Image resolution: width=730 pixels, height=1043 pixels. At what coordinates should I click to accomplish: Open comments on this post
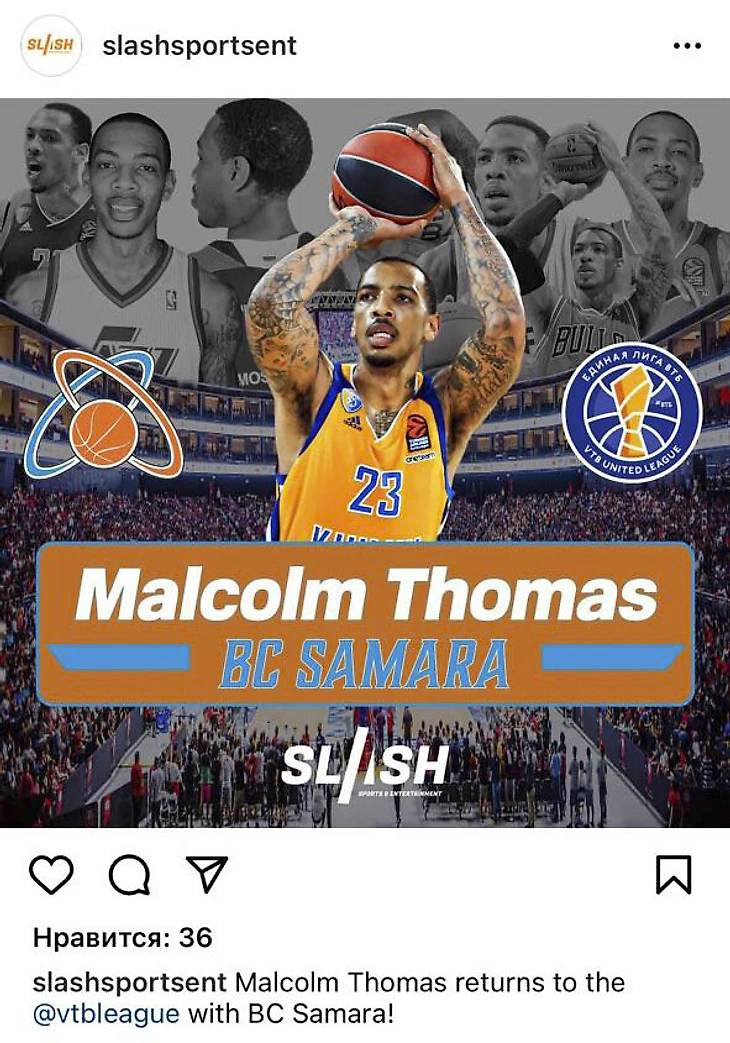tap(129, 875)
